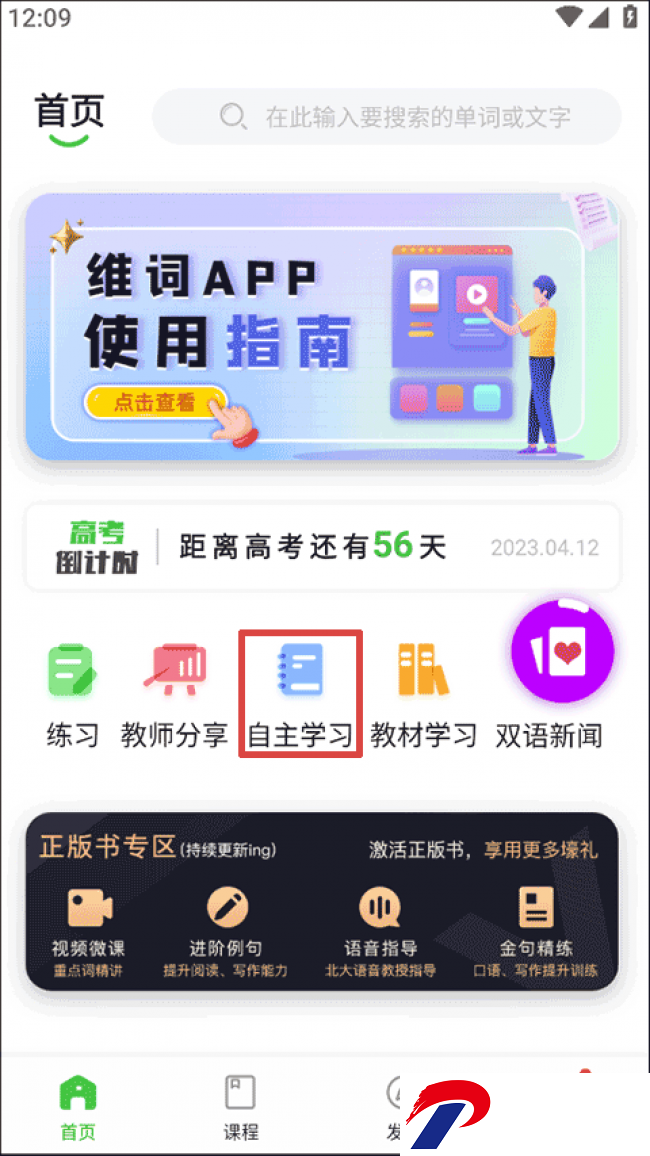Switch to the 课程 bottom tab

[x=240, y=1108]
